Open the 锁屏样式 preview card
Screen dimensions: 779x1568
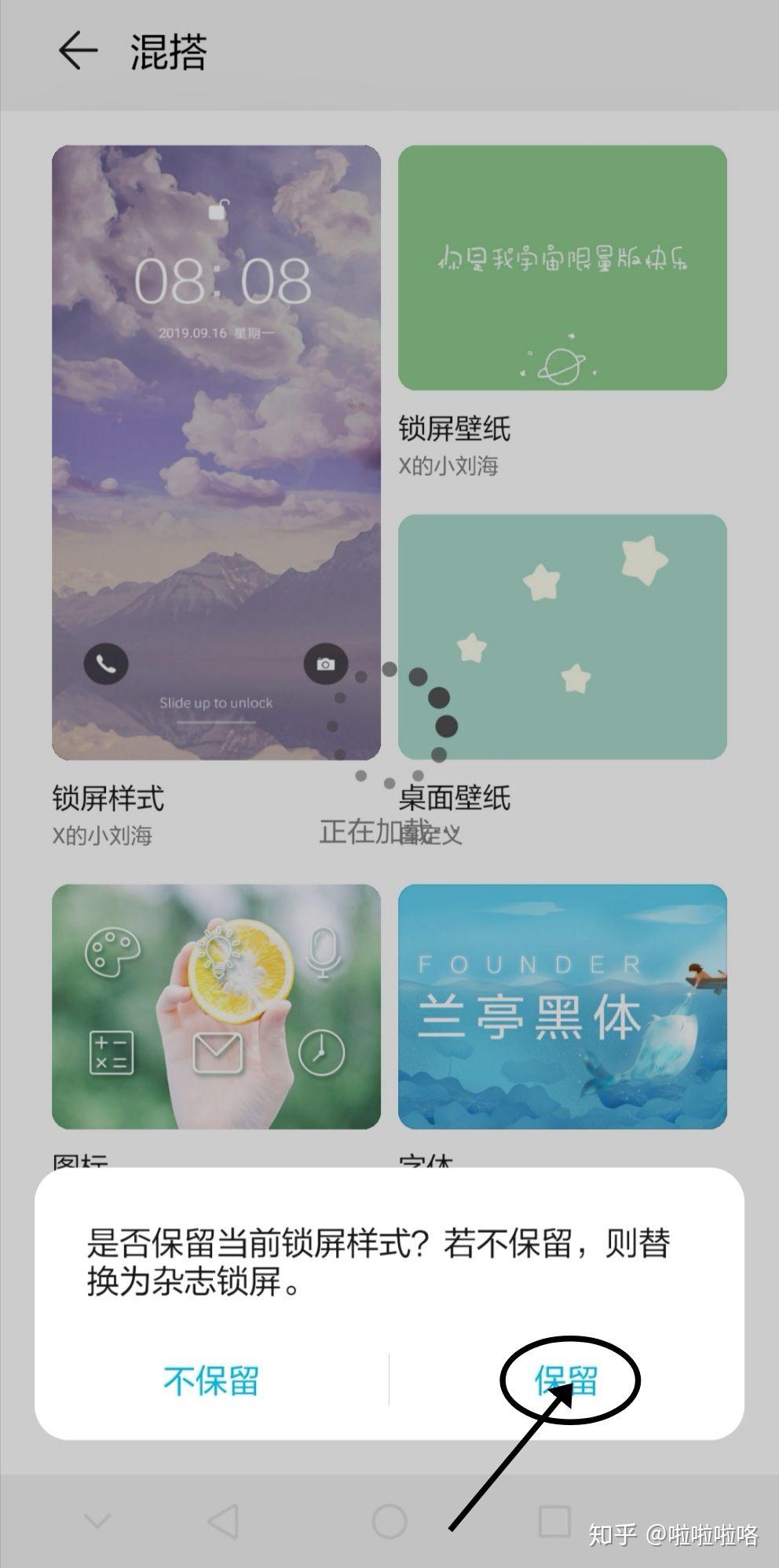tap(216, 452)
